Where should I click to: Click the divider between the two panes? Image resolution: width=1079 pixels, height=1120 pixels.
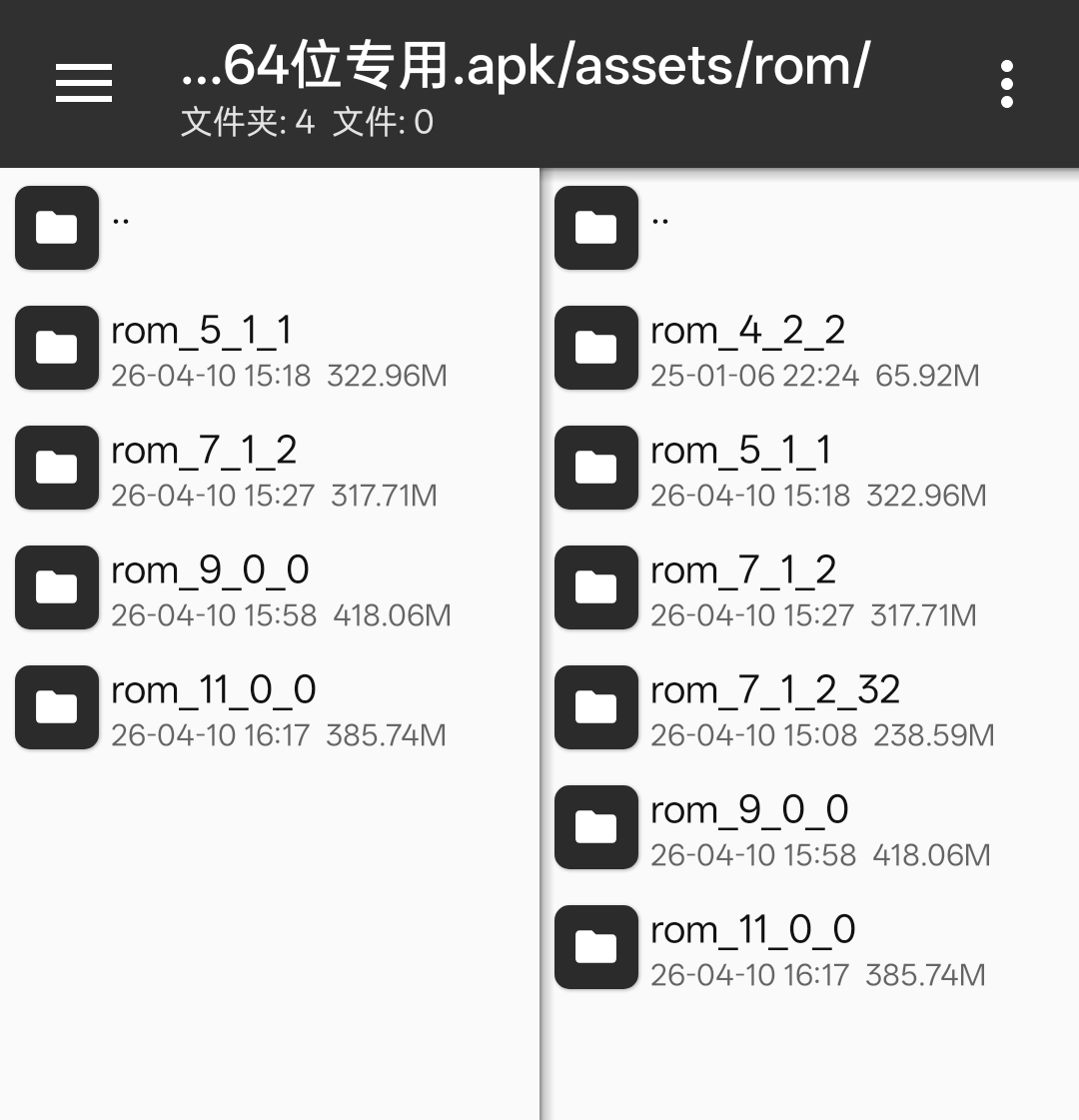539,599
